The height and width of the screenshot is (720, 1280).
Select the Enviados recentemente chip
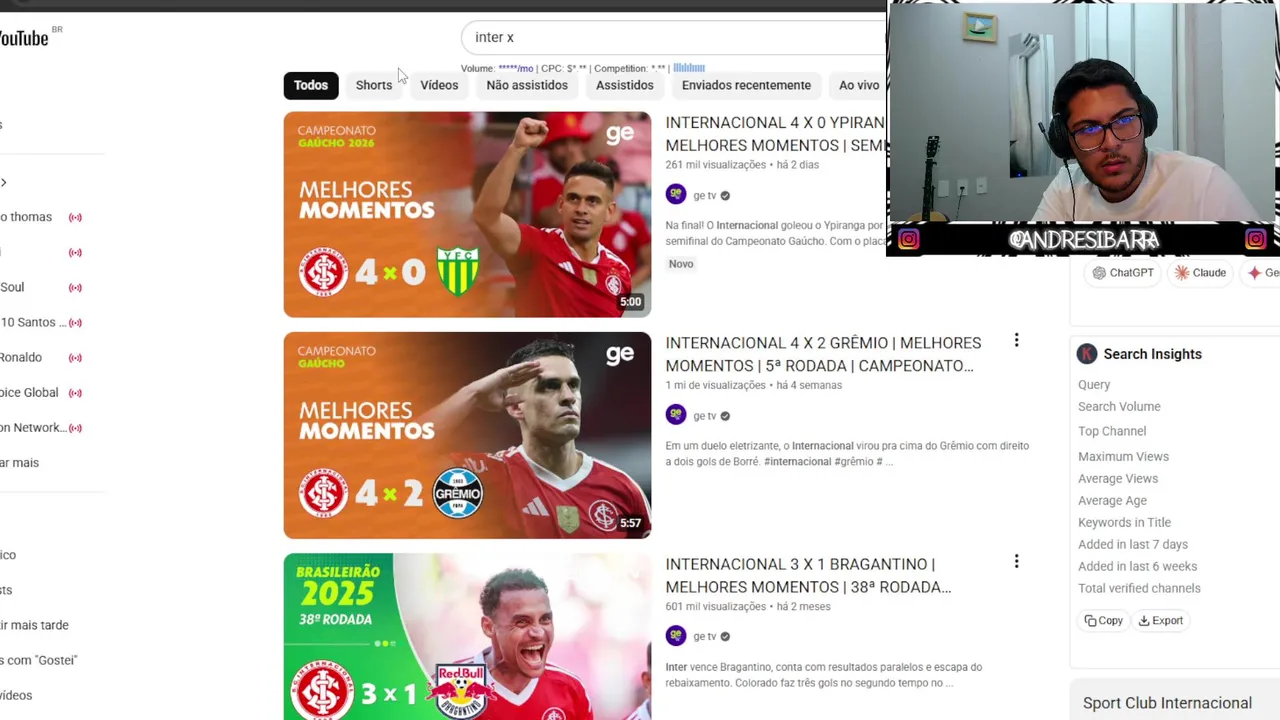point(746,85)
